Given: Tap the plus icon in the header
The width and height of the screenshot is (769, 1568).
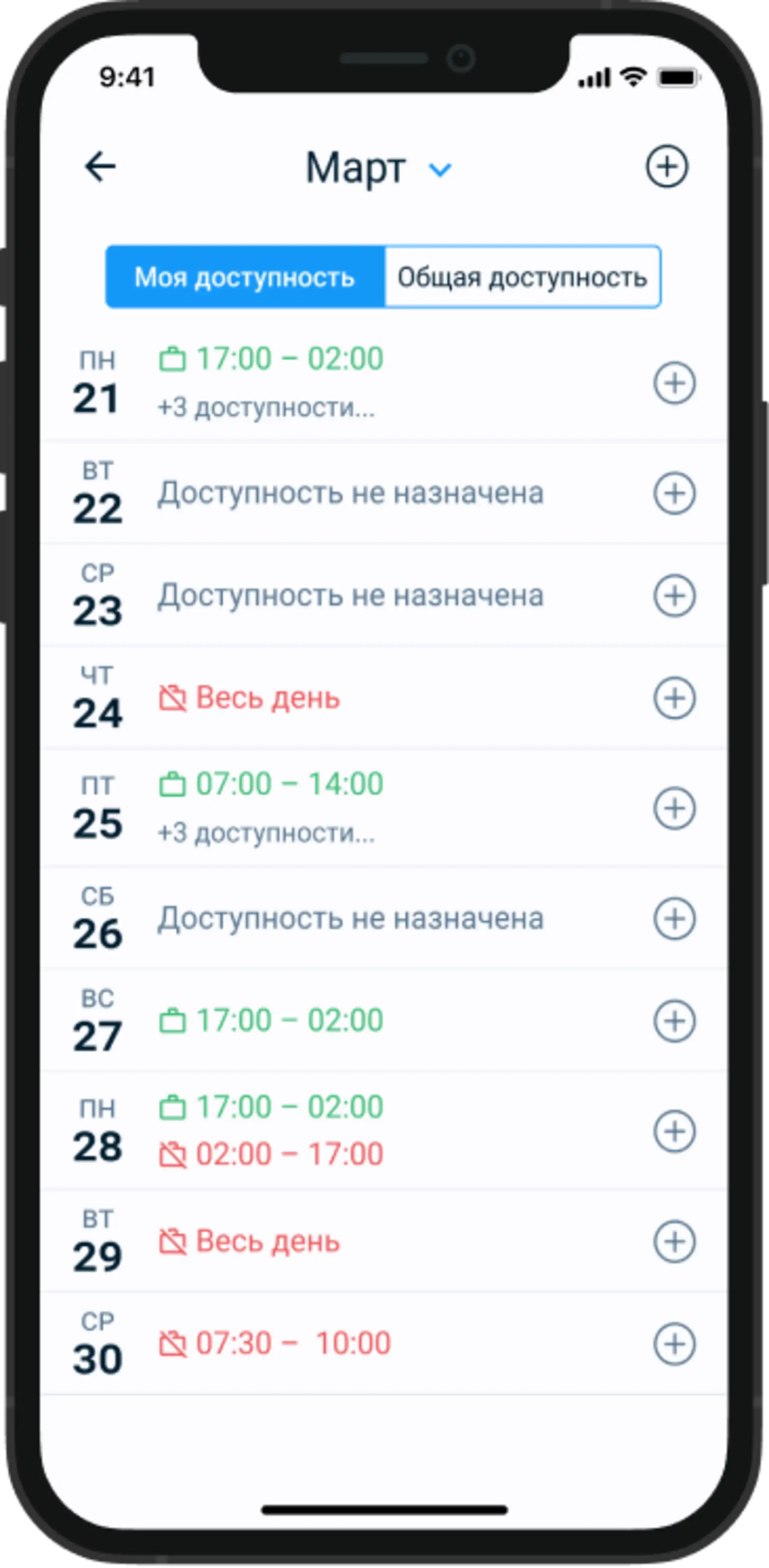Looking at the screenshot, I should (x=666, y=166).
